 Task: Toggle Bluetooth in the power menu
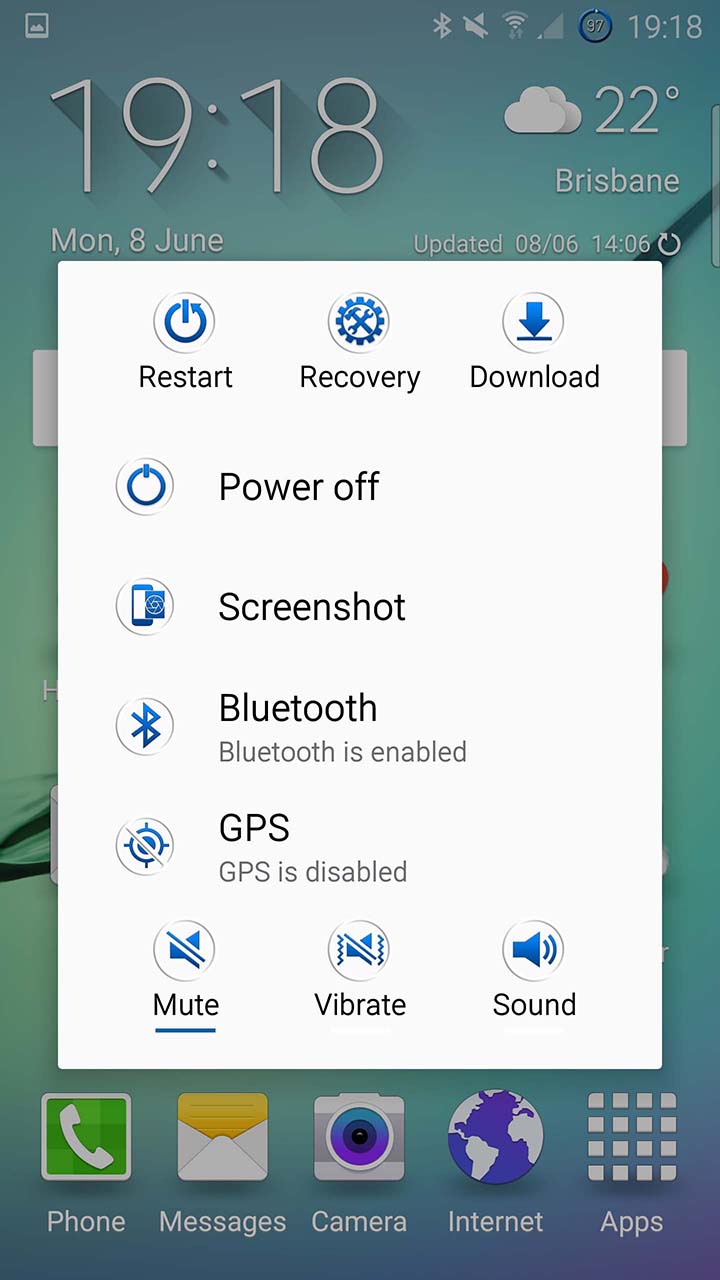coord(360,727)
